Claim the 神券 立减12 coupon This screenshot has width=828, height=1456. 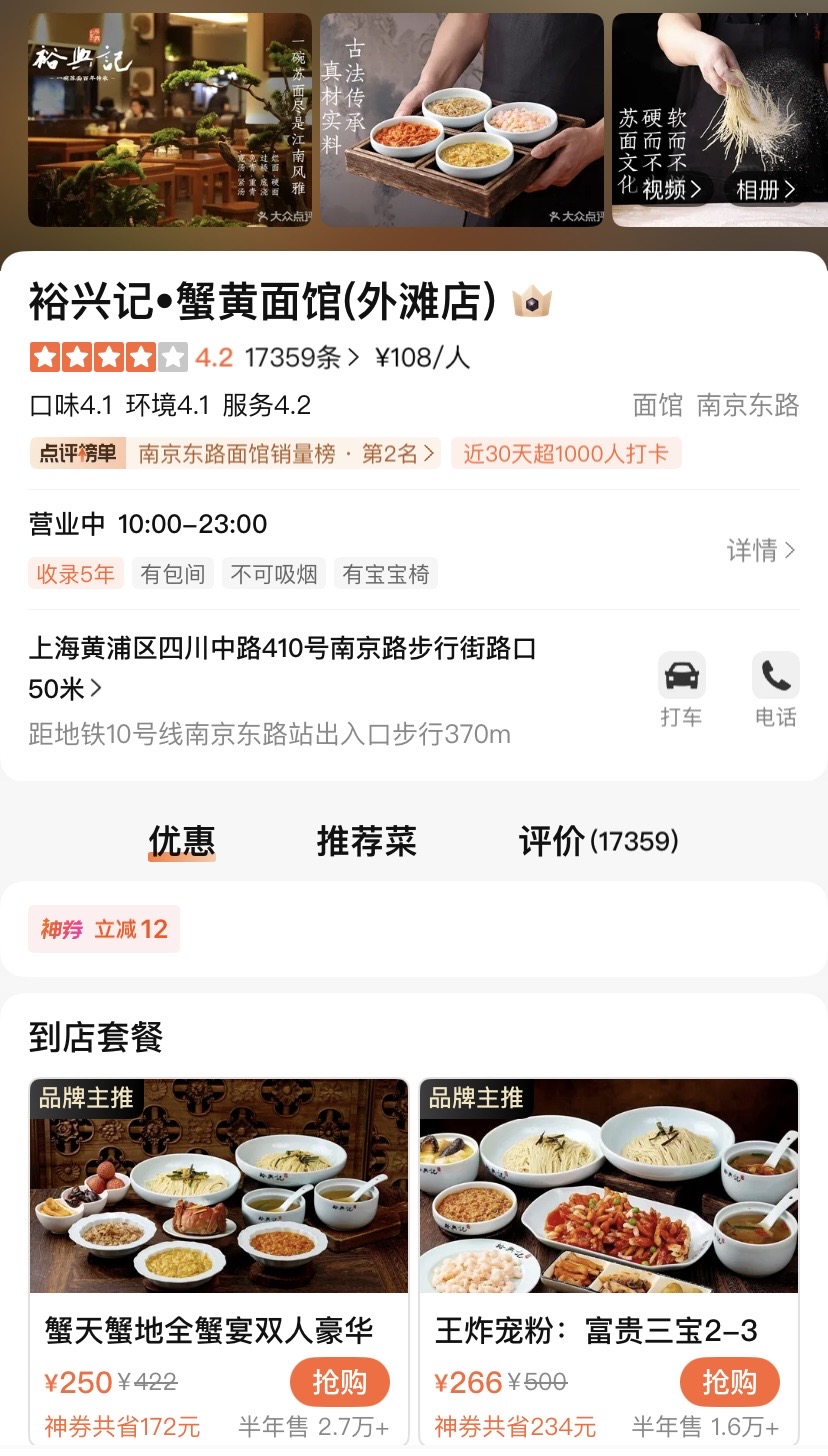coord(104,929)
